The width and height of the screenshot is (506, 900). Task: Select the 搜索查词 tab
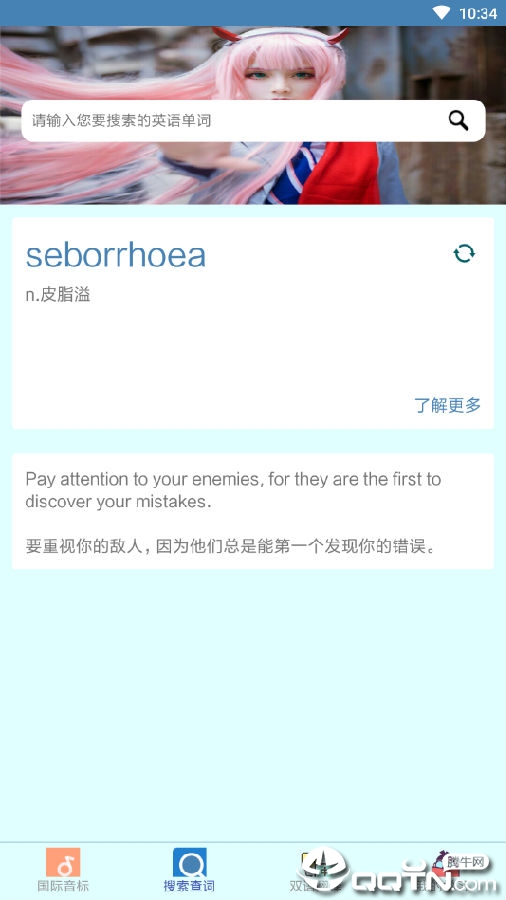189,870
